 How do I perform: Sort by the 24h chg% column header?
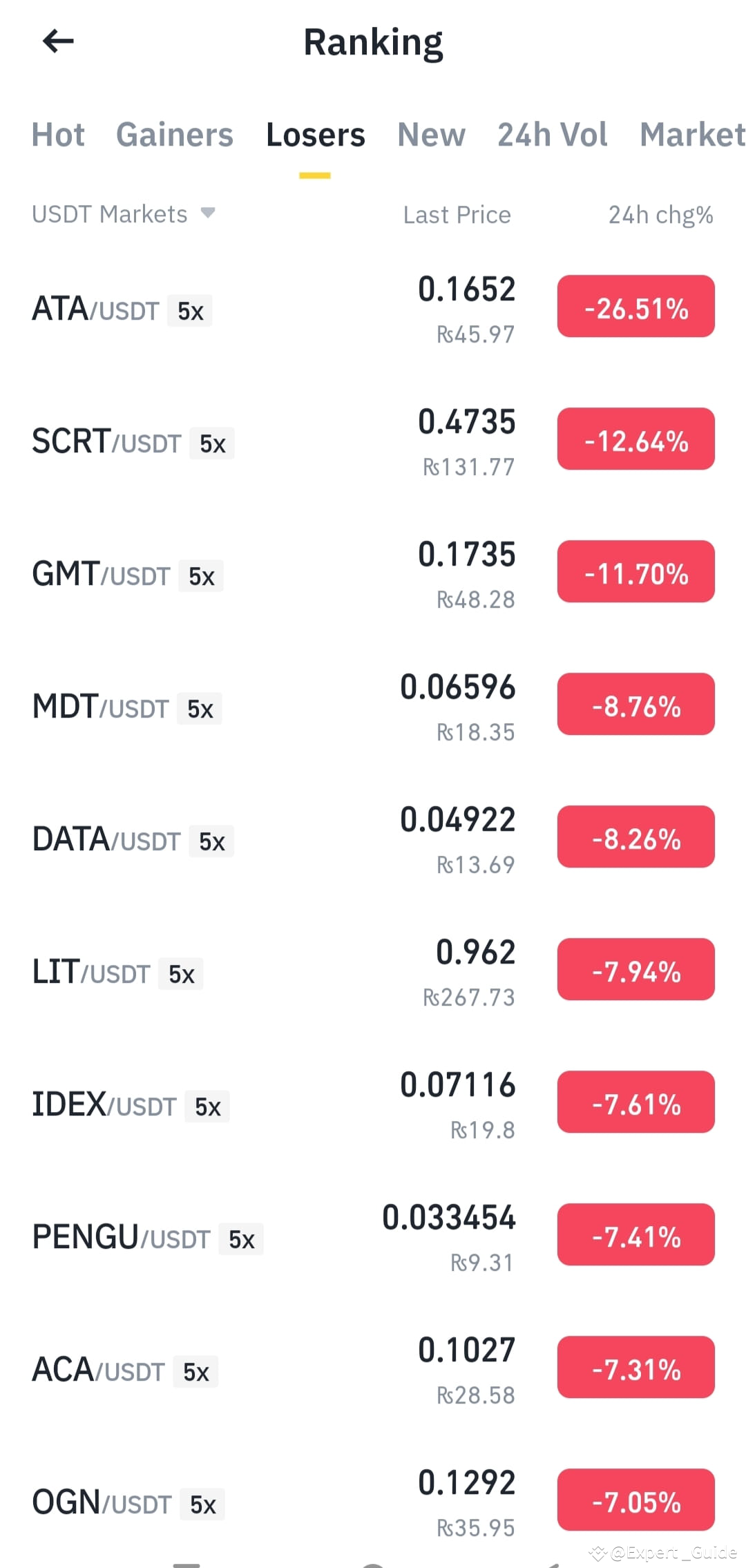[x=659, y=214]
